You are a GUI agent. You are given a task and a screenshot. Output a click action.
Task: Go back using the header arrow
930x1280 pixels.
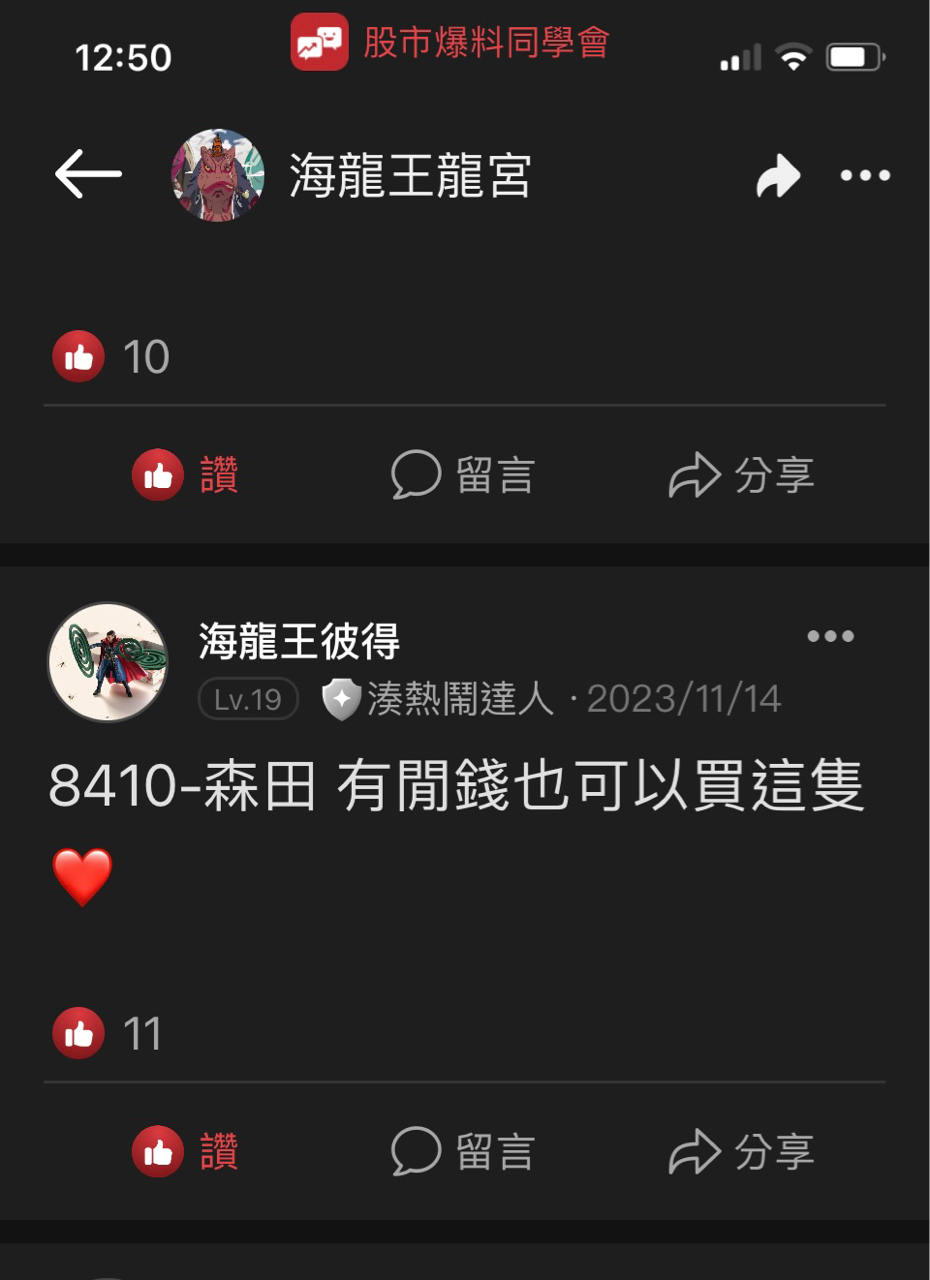pyautogui.click(x=88, y=175)
